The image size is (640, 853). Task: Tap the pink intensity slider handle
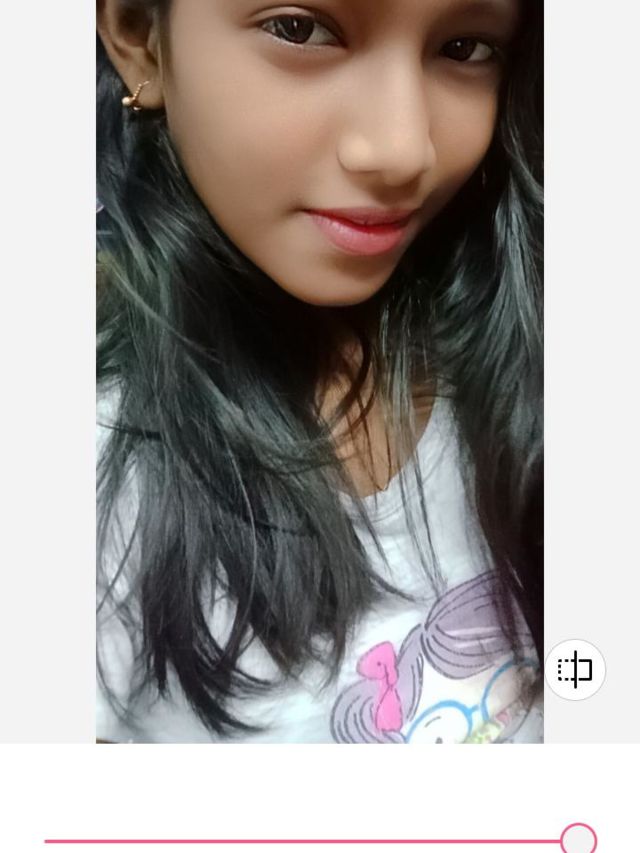(x=578, y=839)
